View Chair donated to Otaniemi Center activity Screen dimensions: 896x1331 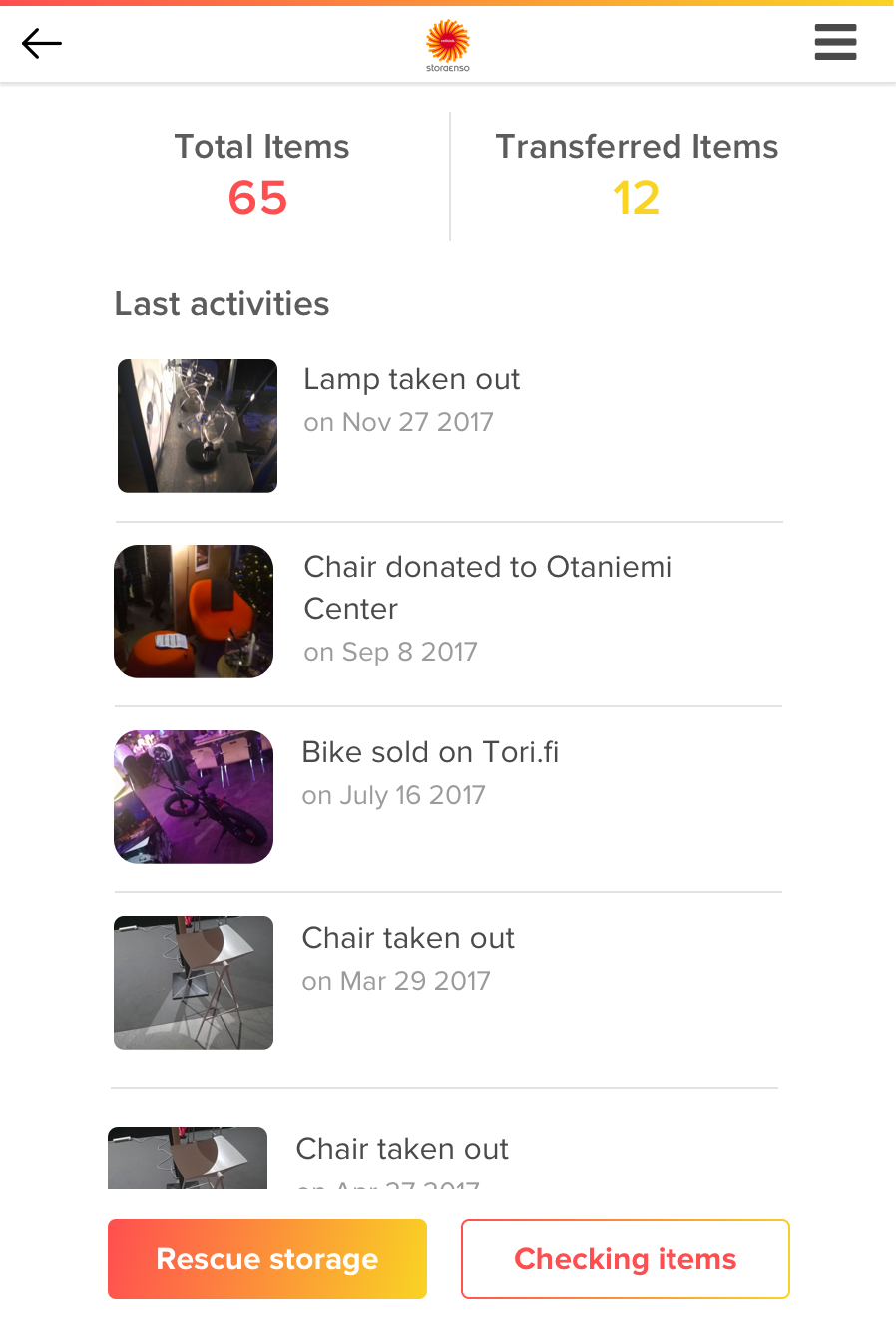pos(487,587)
